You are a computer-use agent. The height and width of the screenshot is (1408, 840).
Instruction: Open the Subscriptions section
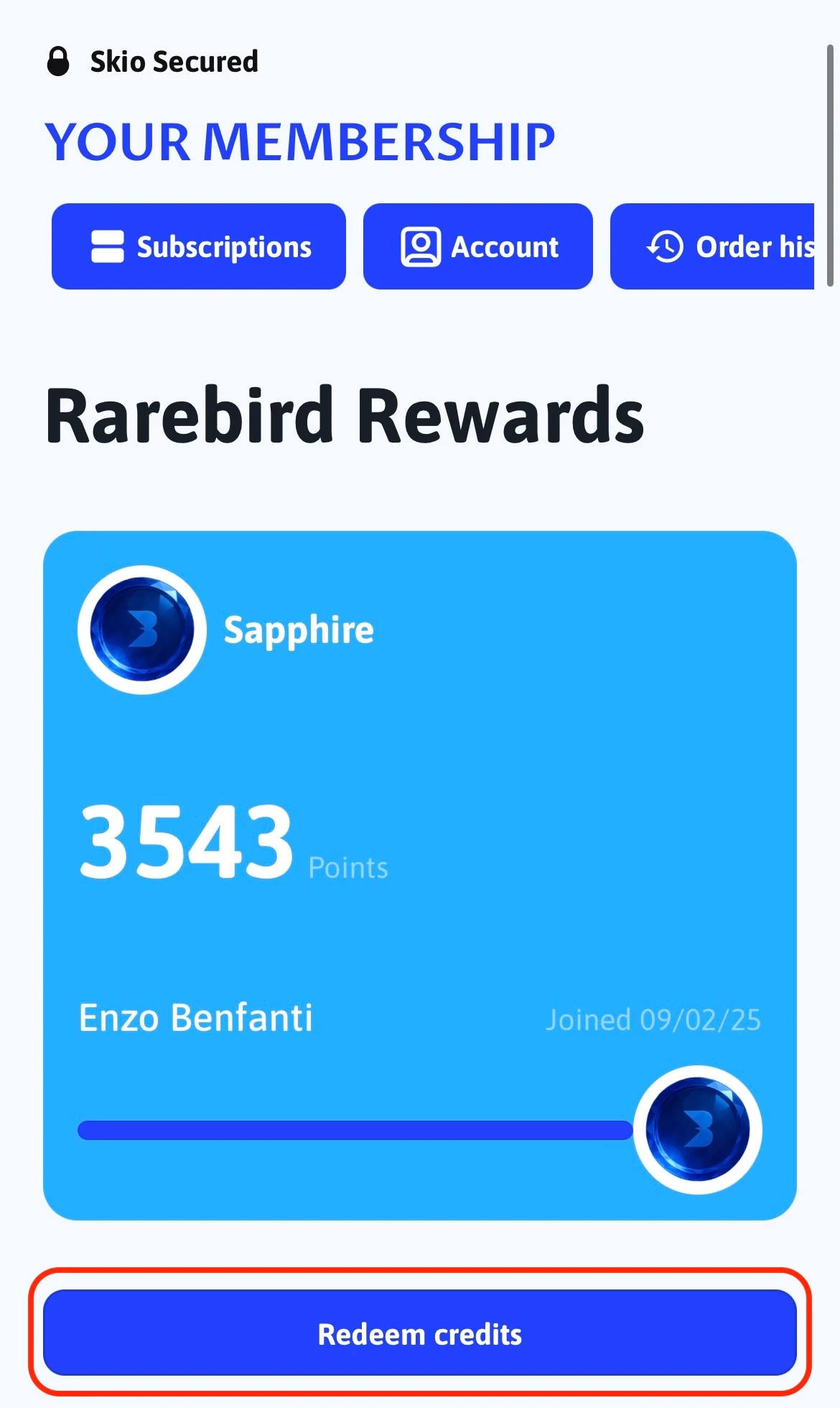pyautogui.click(x=199, y=246)
